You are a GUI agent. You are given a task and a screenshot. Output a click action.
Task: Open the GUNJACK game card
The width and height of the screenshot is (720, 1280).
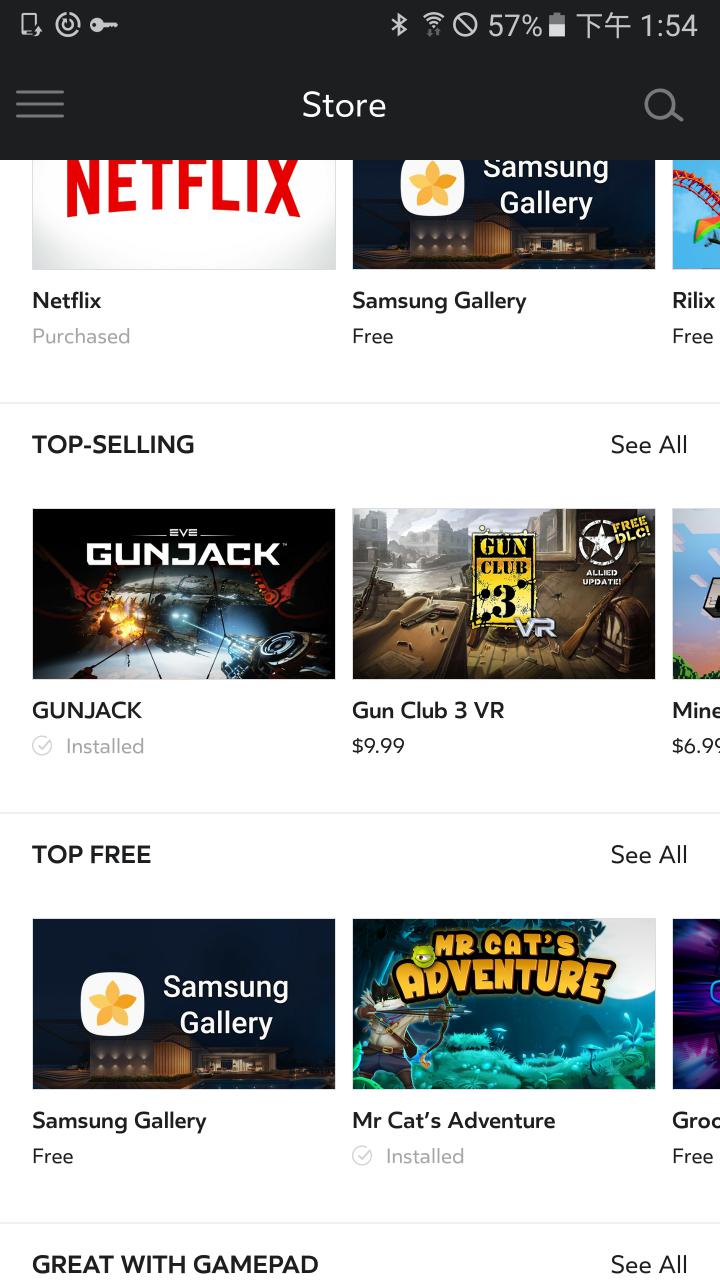183,594
